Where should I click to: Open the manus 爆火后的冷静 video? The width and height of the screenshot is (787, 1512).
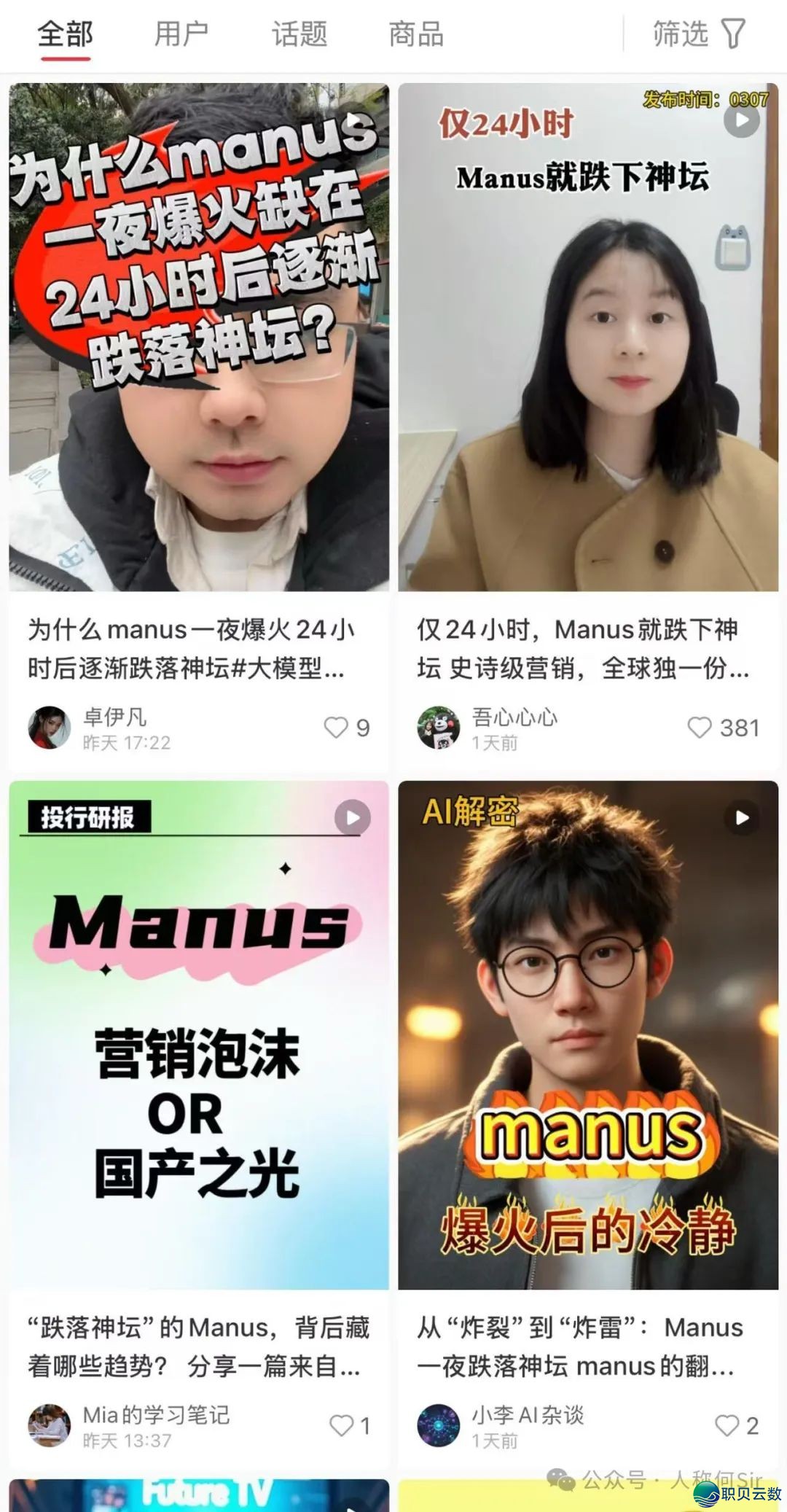click(588, 1035)
